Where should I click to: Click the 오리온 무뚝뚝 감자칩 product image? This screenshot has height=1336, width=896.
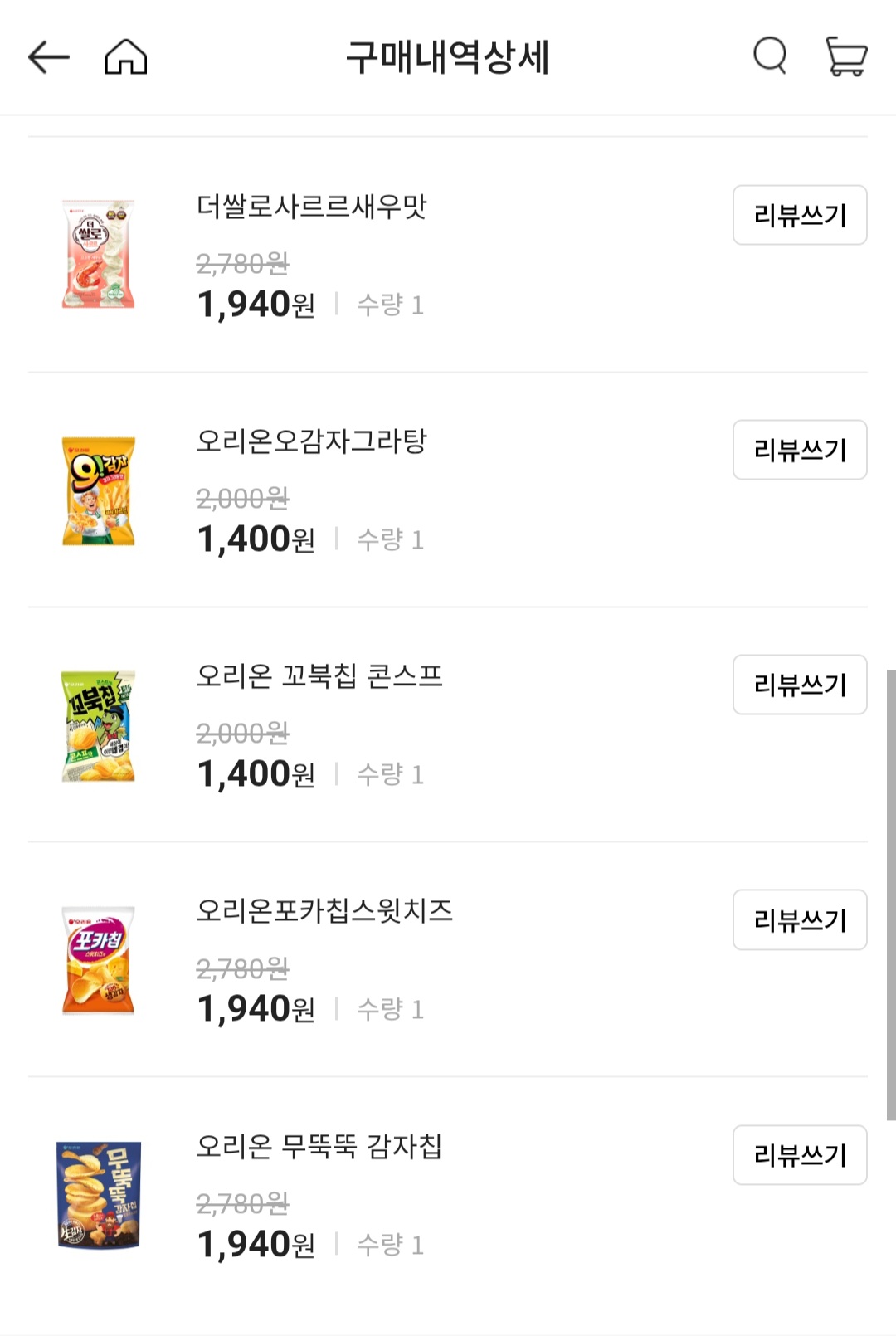click(x=97, y=1193)
